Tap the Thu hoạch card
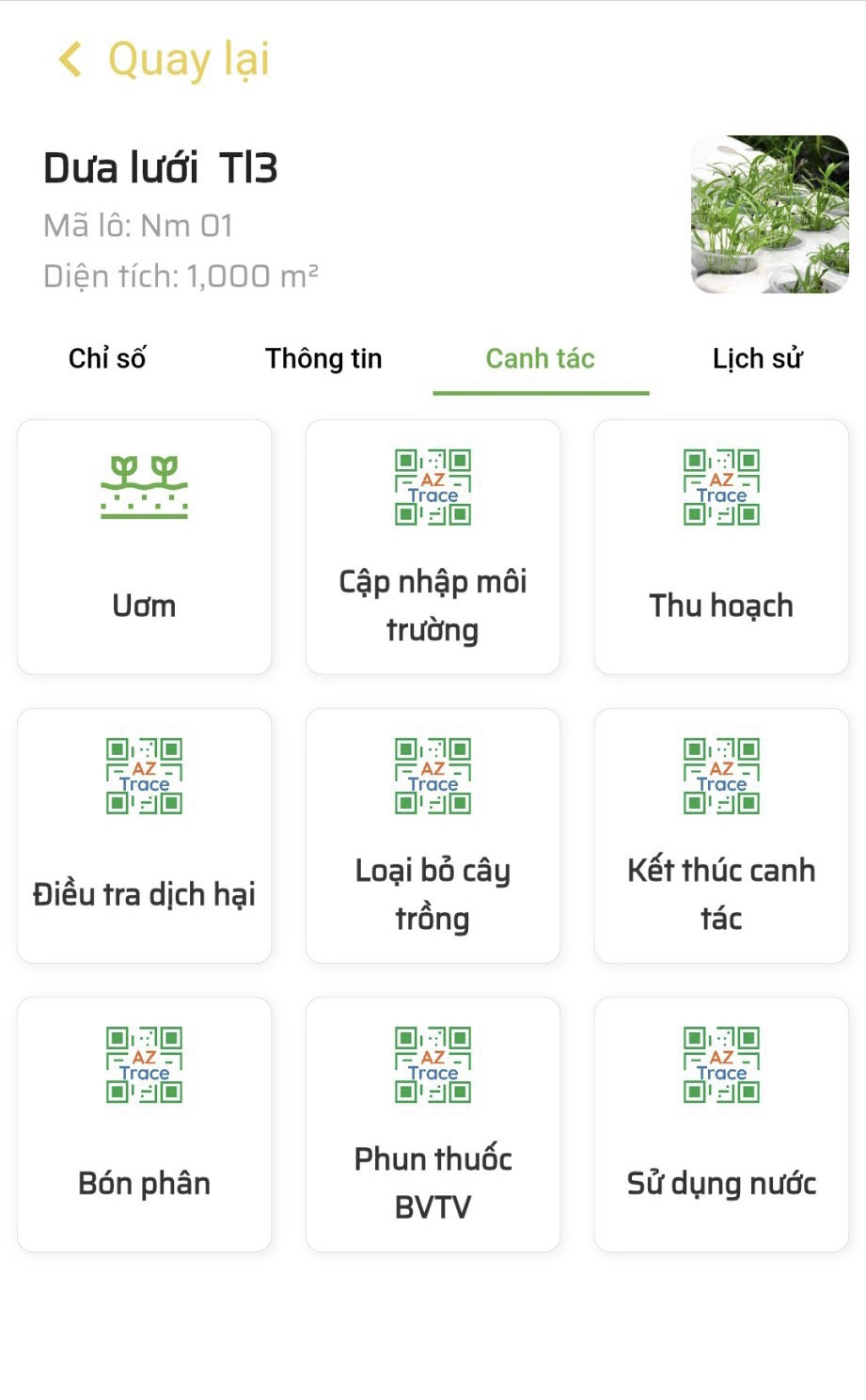The width and height of the screenshot is (866, 1400). point(721,546)
